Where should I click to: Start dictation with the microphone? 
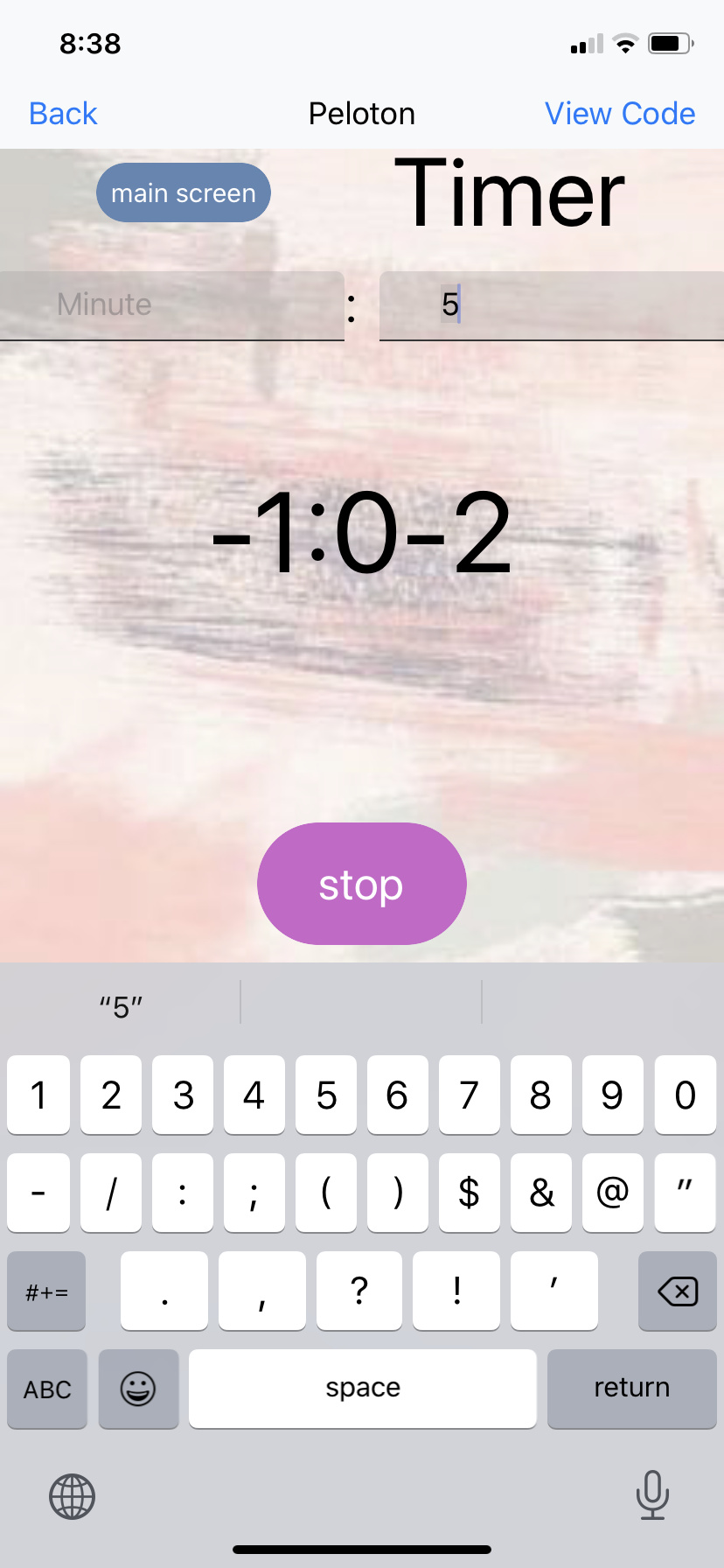tap(652, 1494)
